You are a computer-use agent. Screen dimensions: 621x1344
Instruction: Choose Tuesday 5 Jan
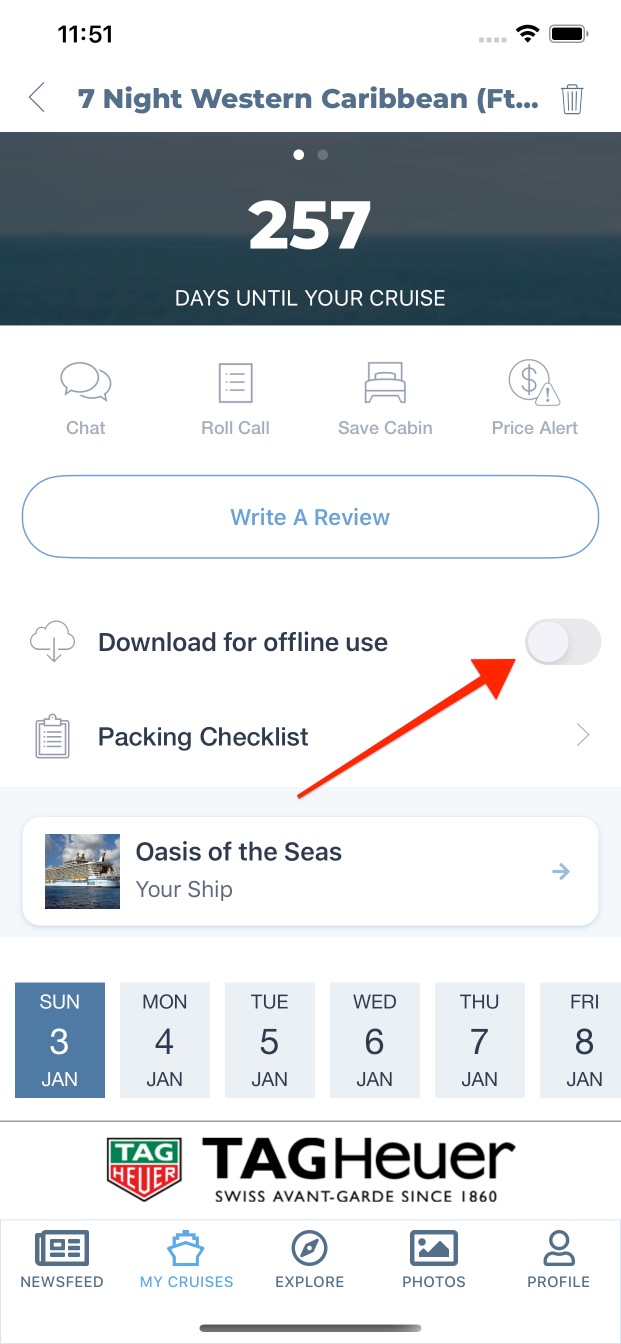[x=270, y=1040]
